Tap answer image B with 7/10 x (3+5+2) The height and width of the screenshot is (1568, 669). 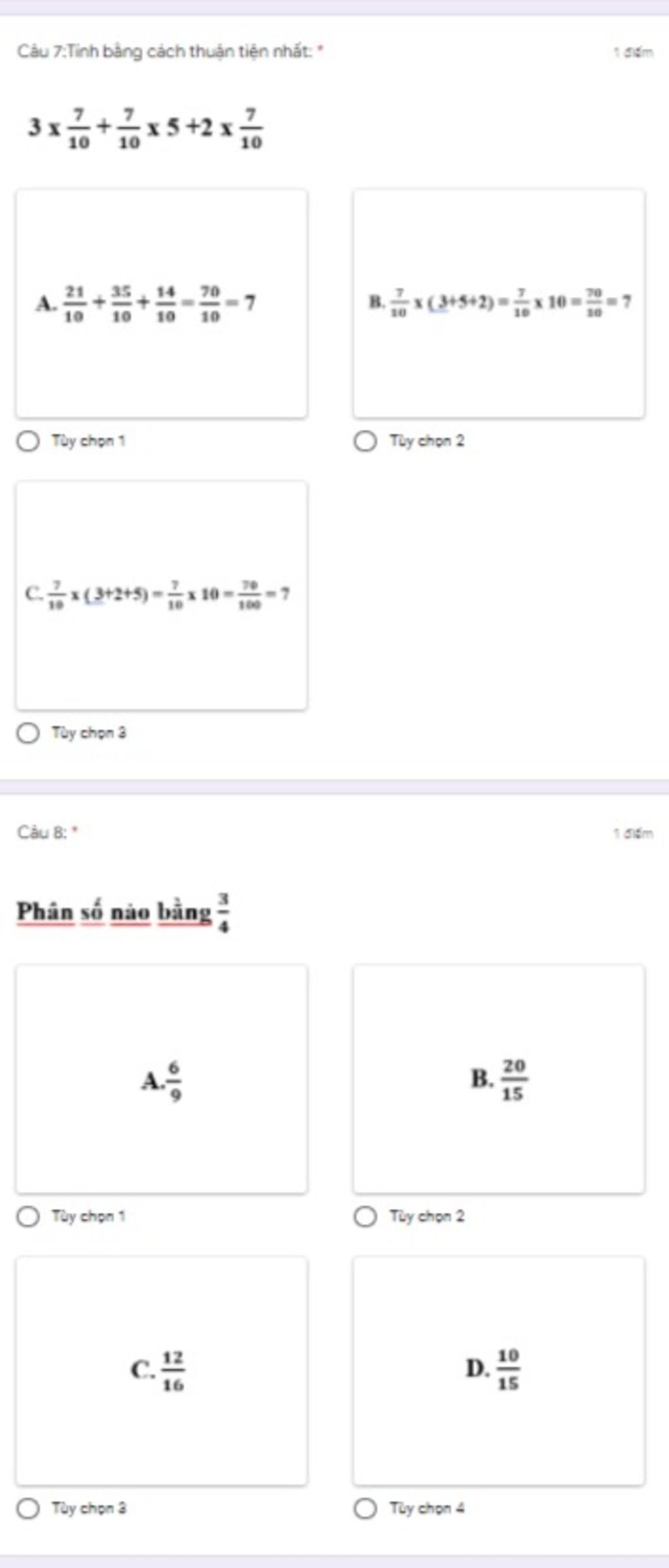tap(498, 303)
